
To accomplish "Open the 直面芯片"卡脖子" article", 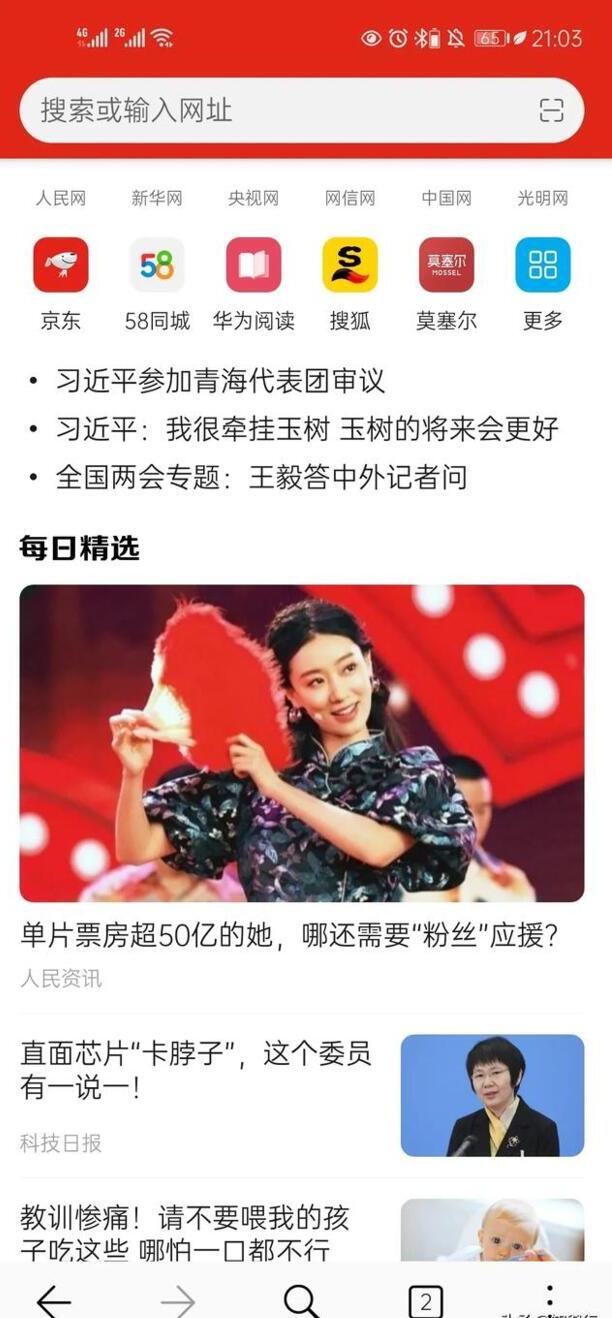I will click(x=196, y=1070).
